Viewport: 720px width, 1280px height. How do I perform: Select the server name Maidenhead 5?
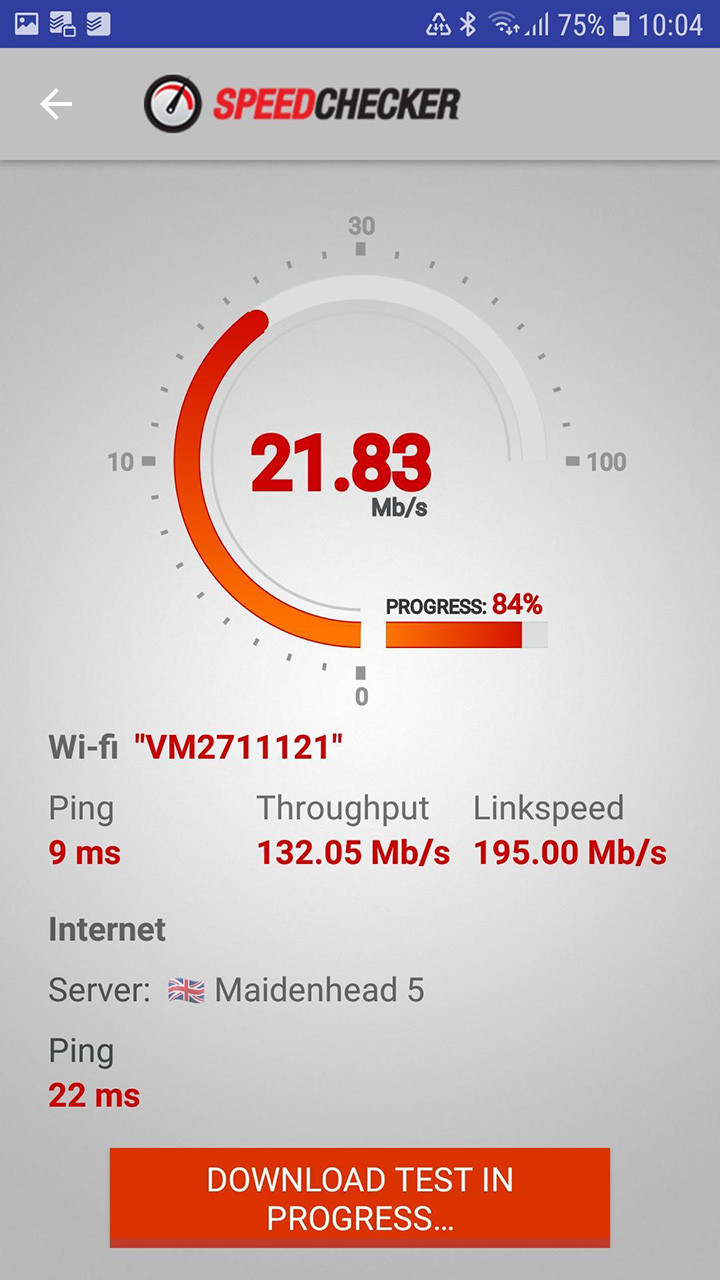point(320,990)
